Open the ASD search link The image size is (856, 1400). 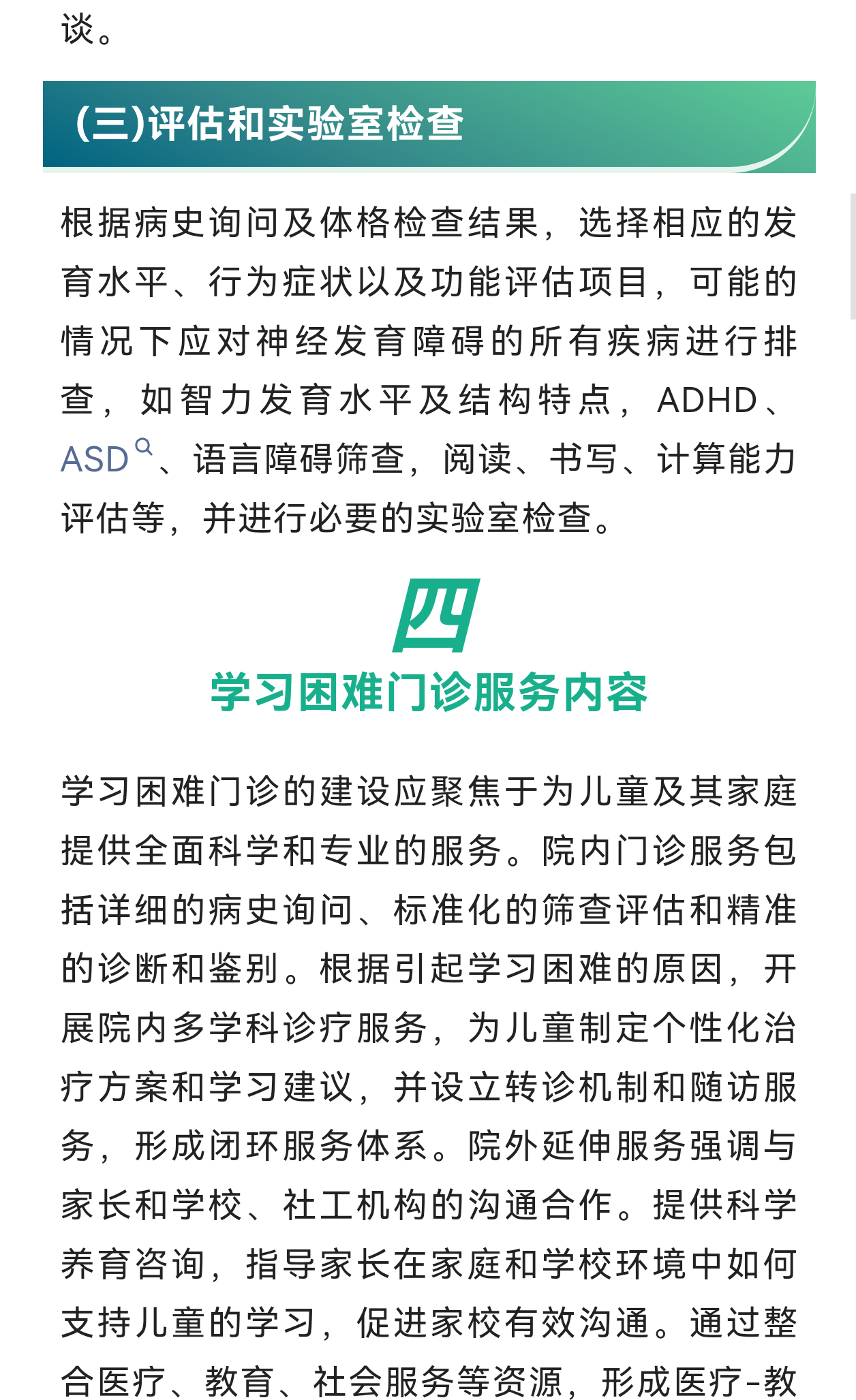[106, 458]
